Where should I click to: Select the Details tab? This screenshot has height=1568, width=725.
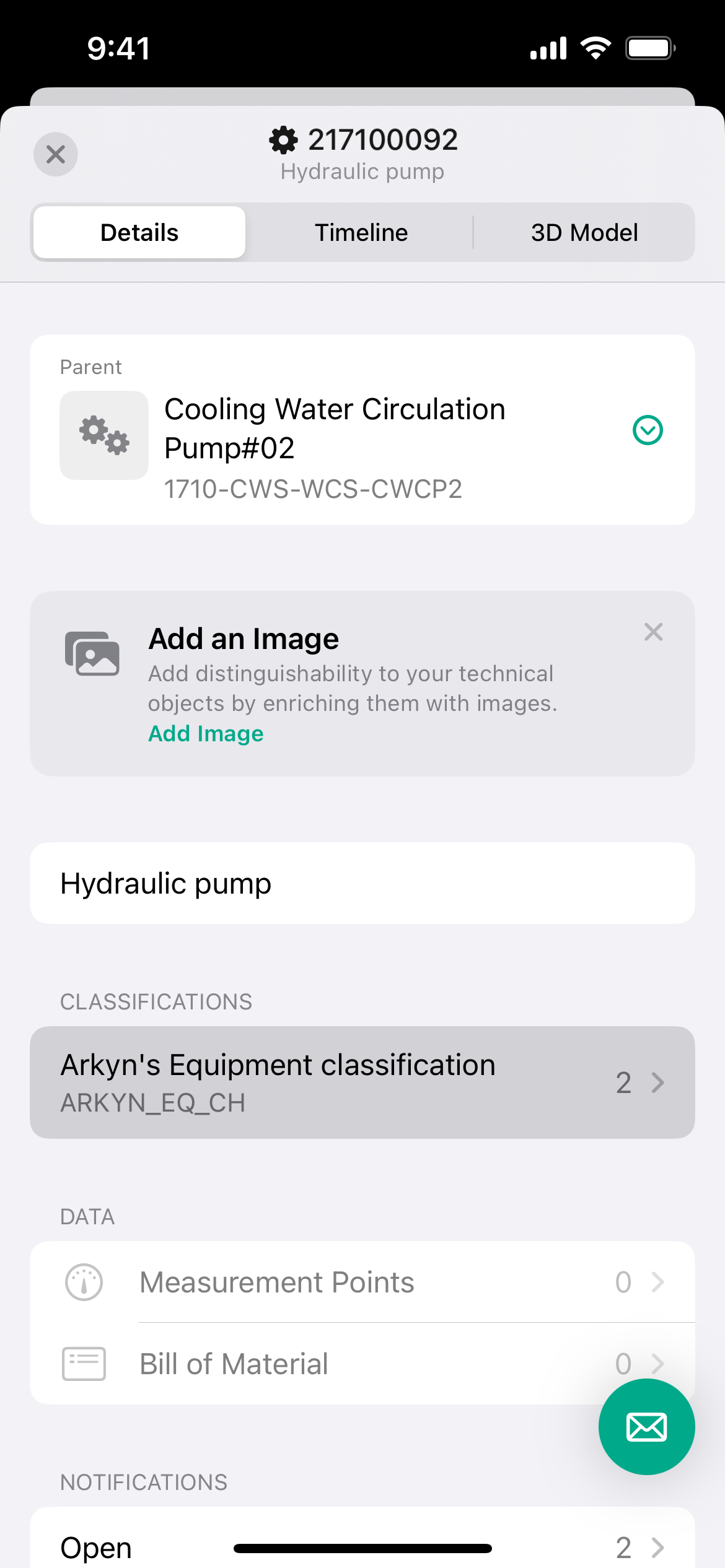click(139, 232)
